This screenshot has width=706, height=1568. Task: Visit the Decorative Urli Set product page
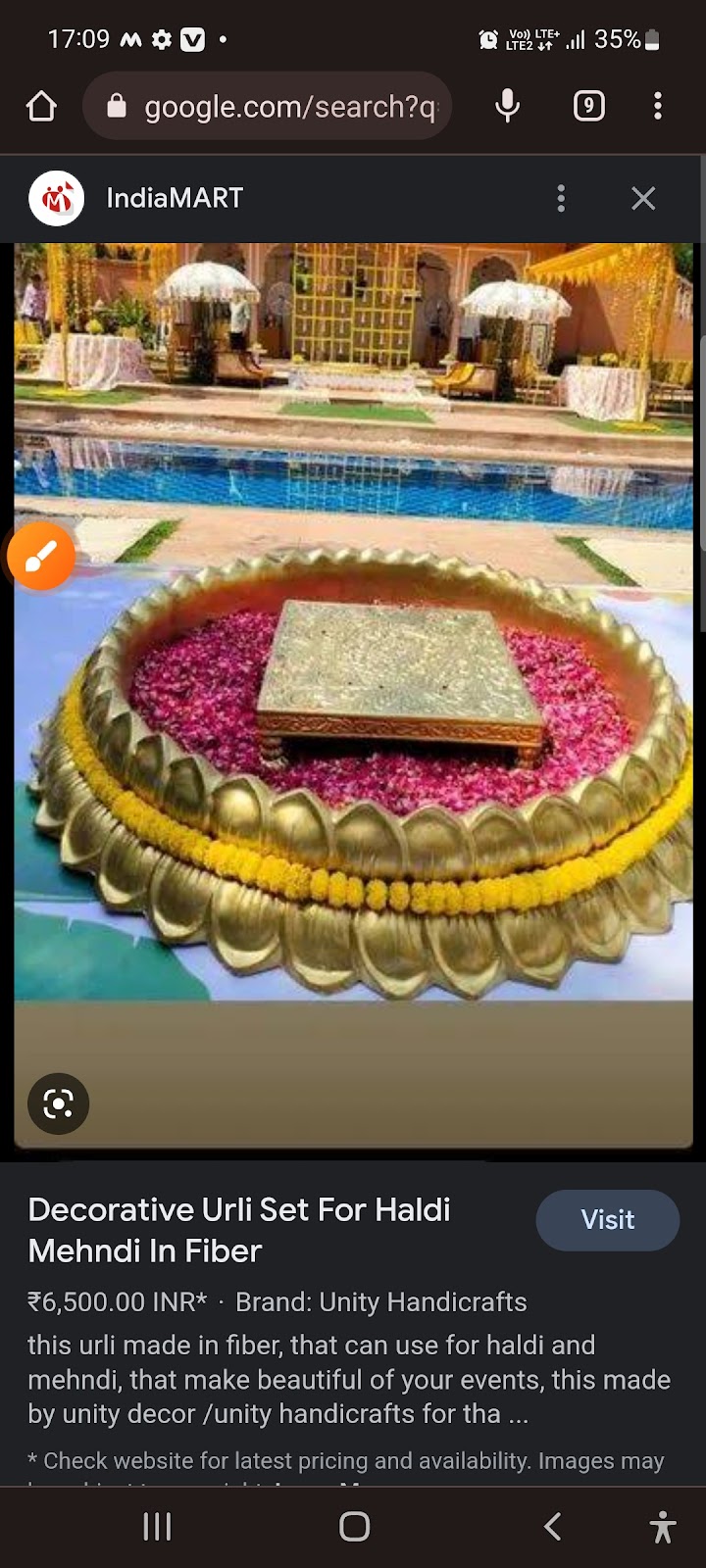pyautogui.click(x=607, y=1220)
